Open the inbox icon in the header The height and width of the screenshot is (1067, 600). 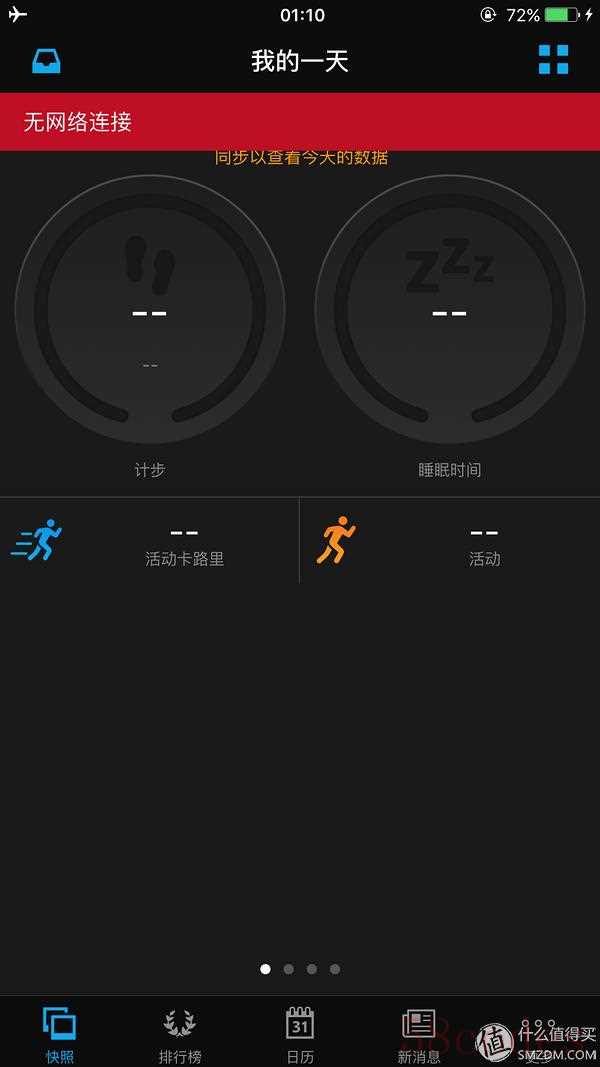coord(47,61)
